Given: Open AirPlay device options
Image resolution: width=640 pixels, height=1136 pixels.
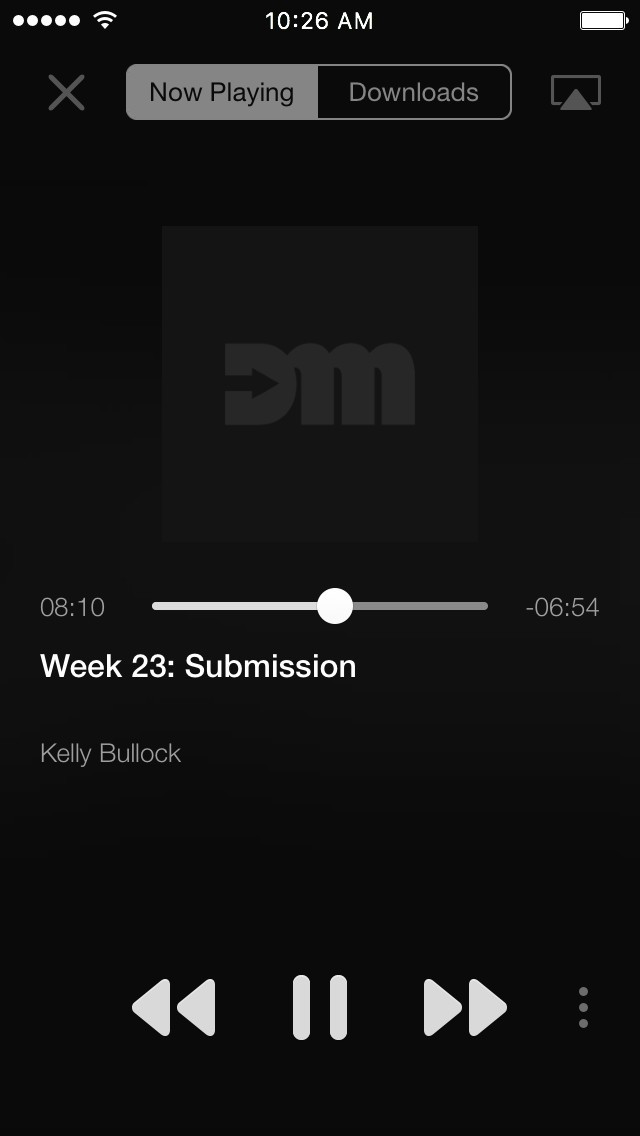Looking at the screenshot, I should pos(576,92).
